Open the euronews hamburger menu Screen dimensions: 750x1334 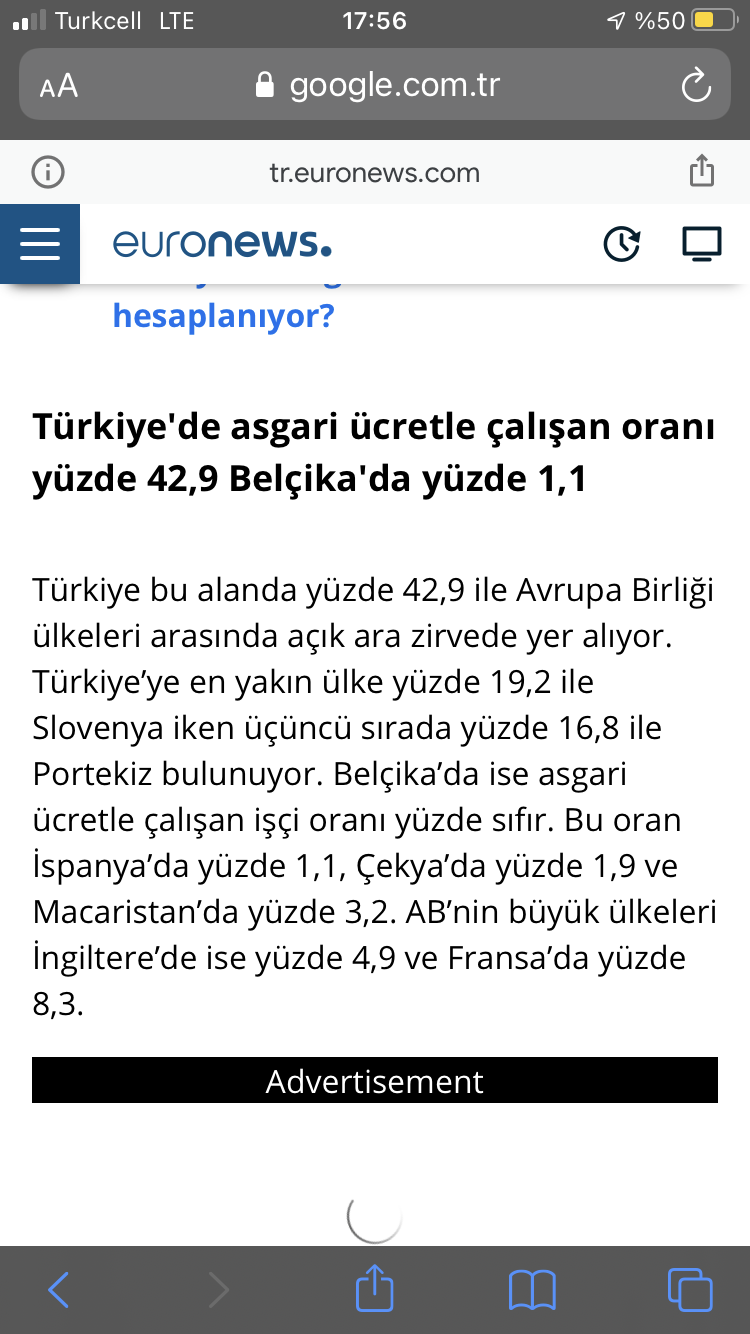[x=40, y=244]
